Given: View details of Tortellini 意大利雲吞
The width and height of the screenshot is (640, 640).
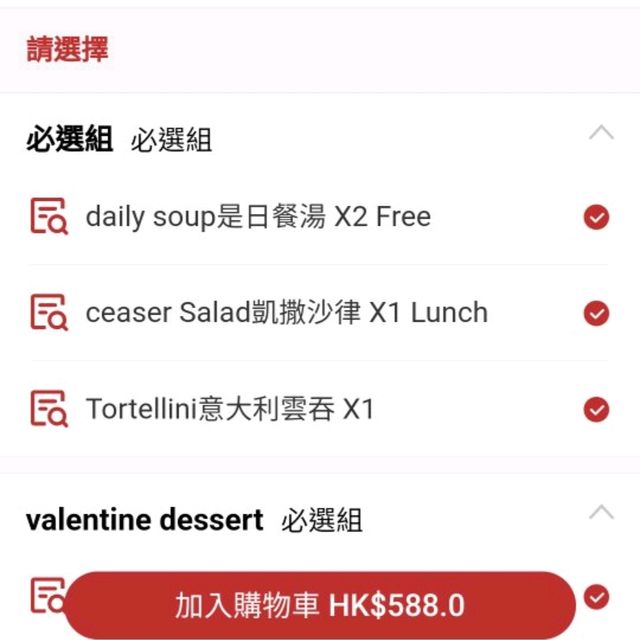Looking at the screenshot, I should (48, 409).
